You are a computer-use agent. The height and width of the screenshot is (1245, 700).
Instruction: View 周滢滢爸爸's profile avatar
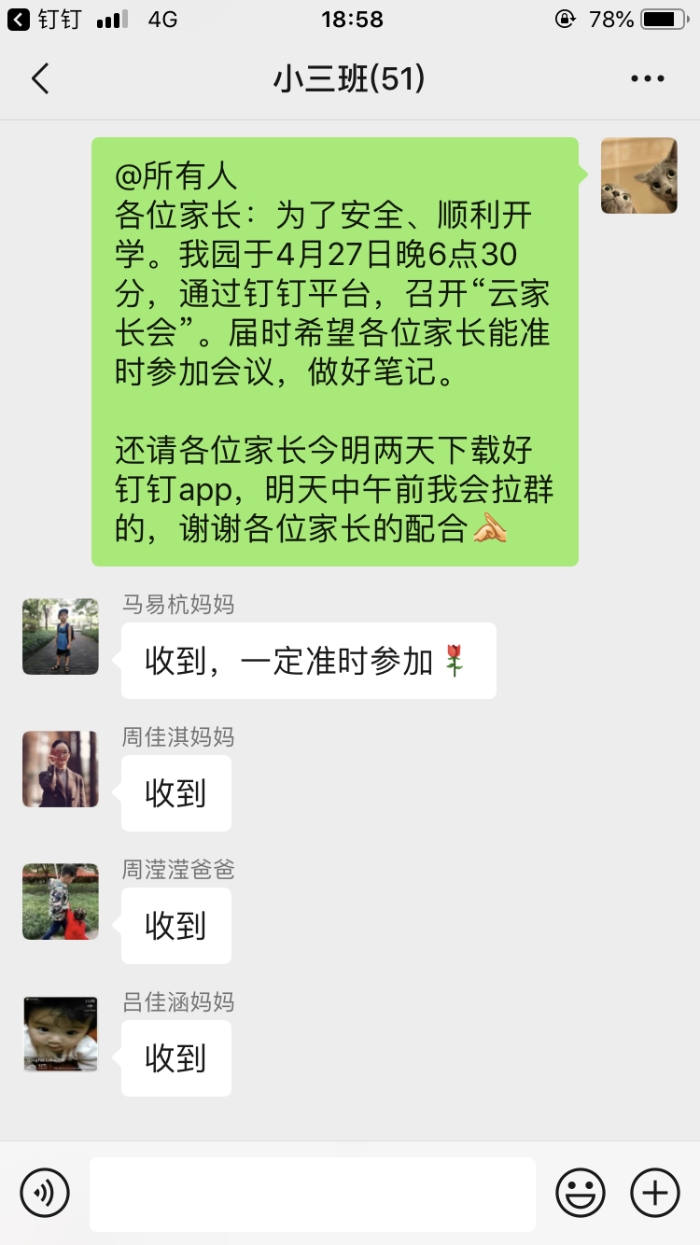tap(60, 901)
